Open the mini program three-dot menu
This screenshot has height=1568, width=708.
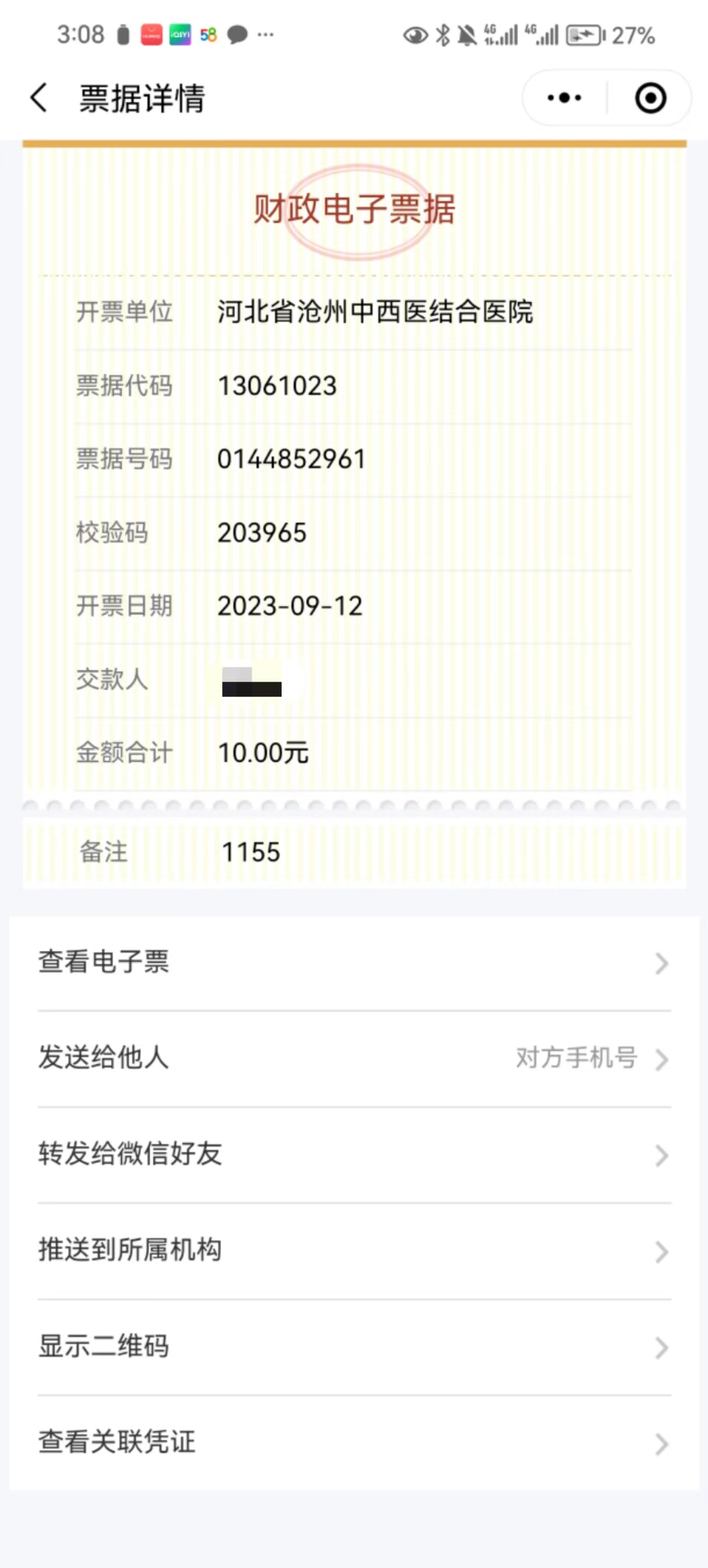pyautogui.click(x=565, y=98)
